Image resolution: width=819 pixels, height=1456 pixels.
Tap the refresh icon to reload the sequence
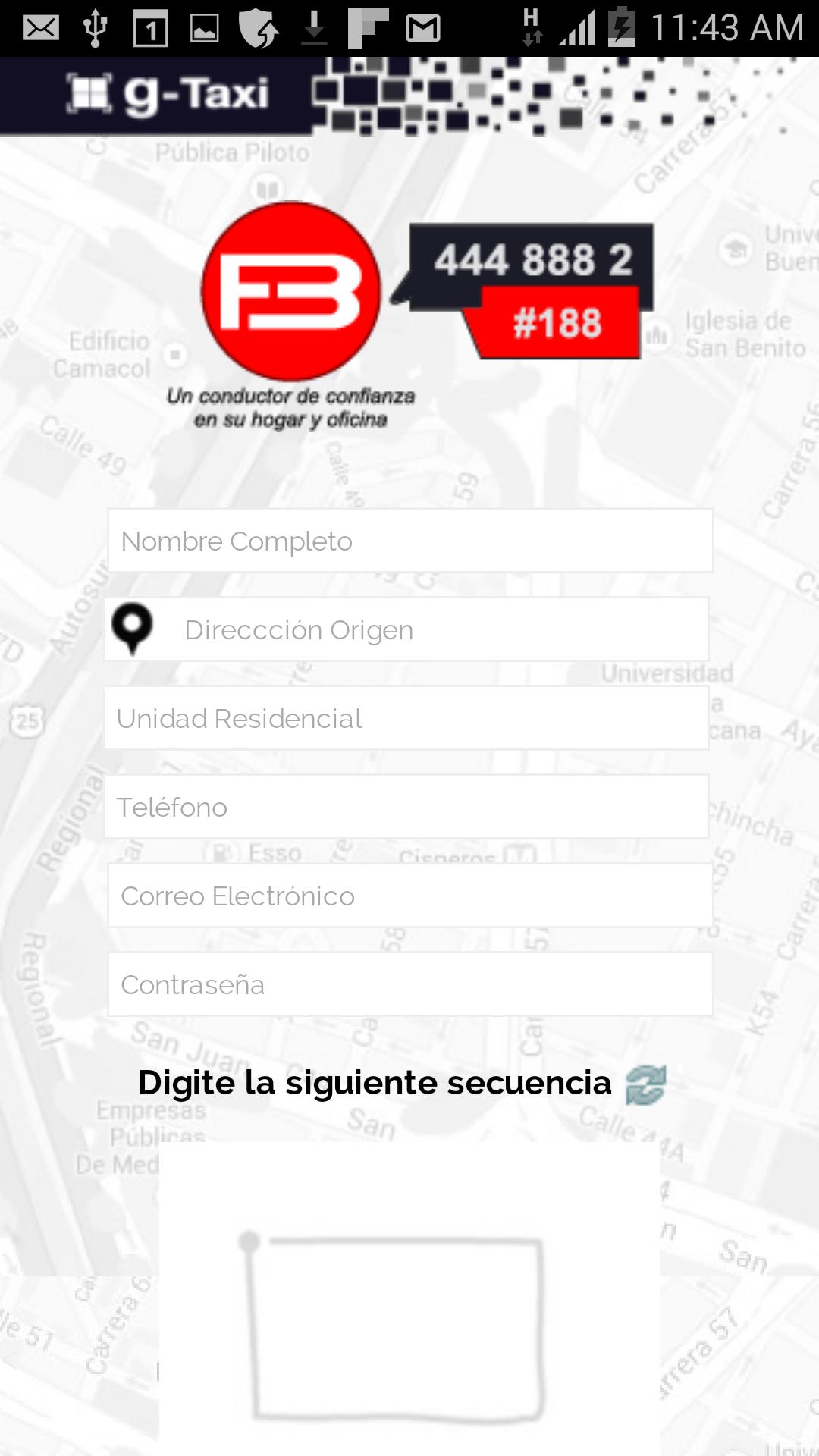click(645, 1084)
